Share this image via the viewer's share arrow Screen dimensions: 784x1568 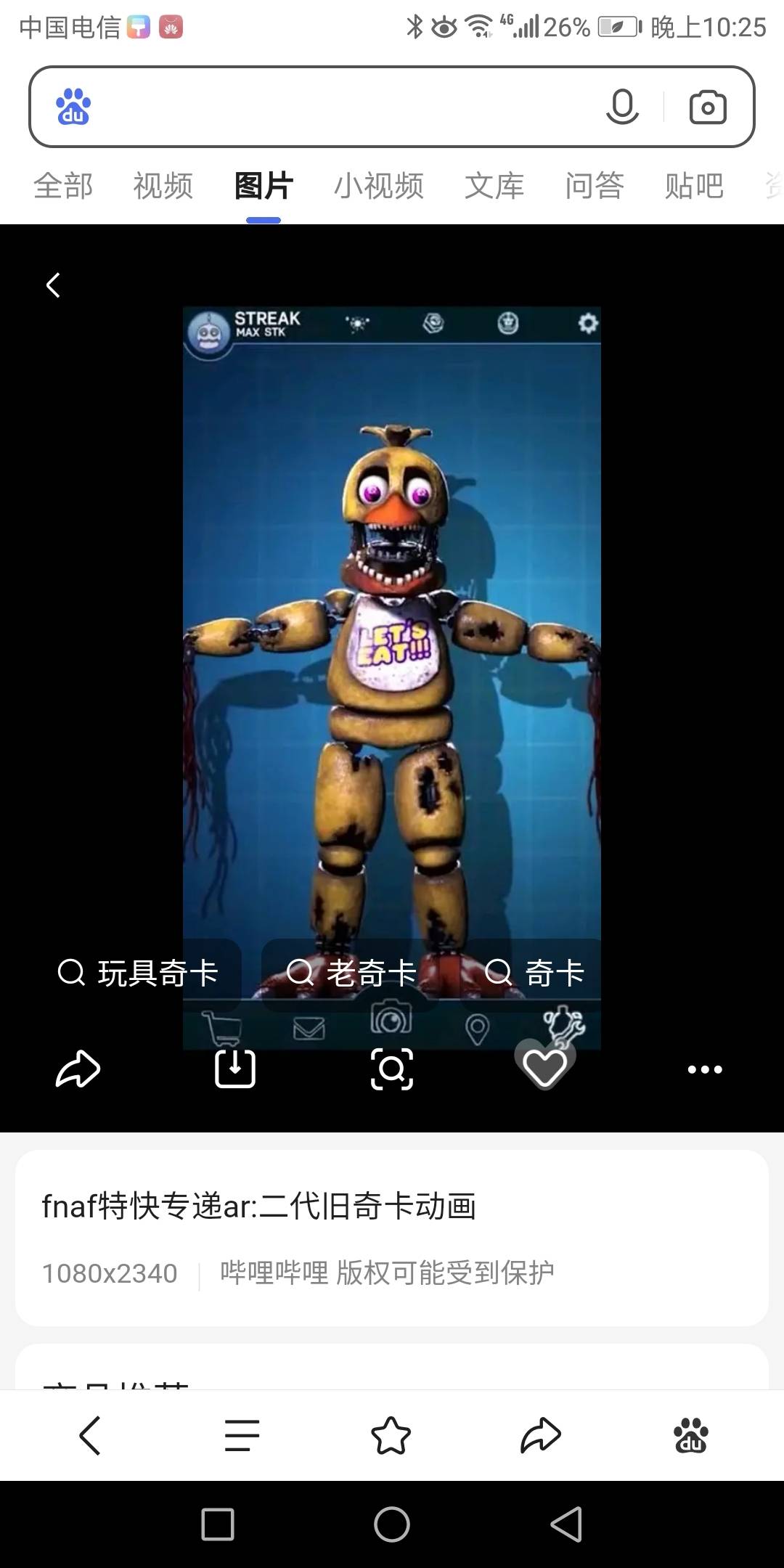tap(78, 1069)
